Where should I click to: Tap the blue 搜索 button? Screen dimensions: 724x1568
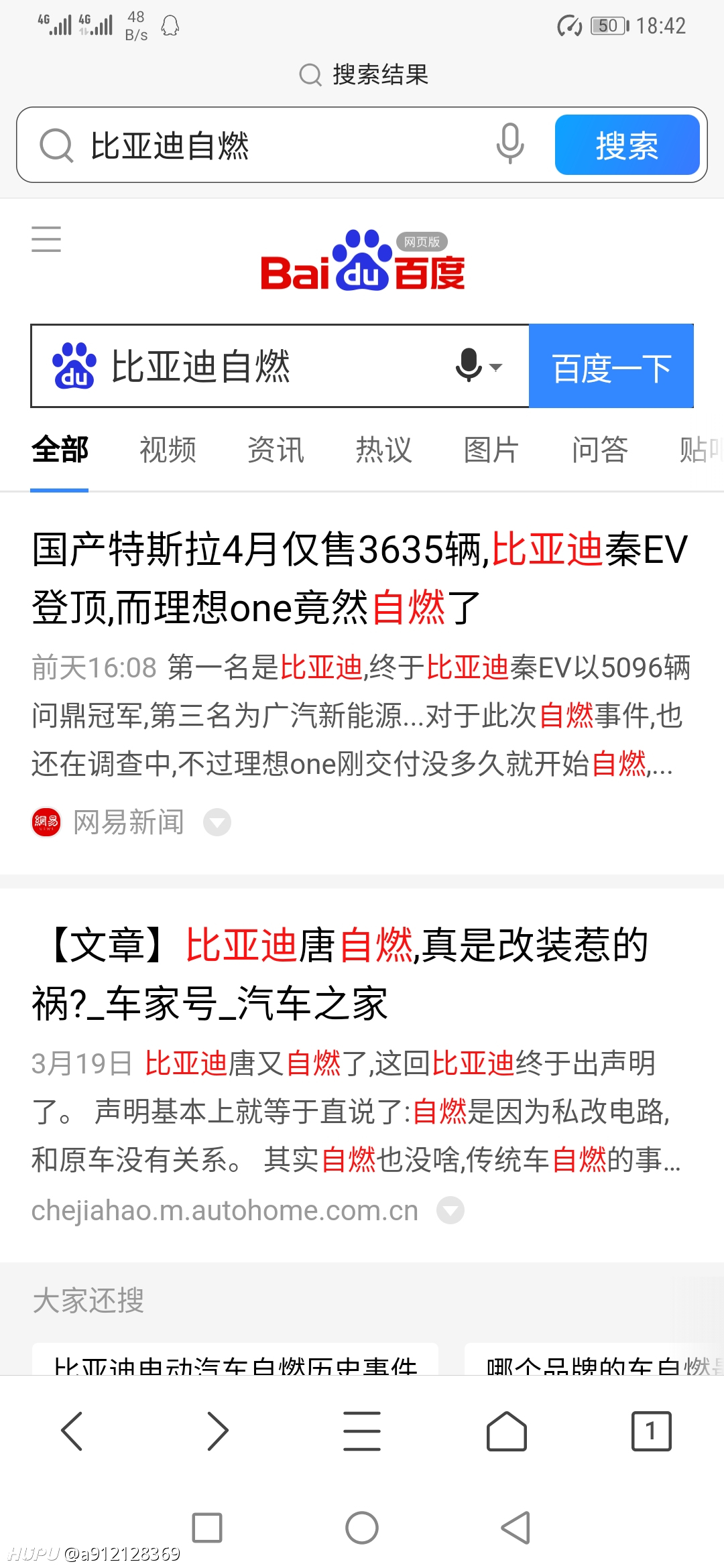(627, 145)
